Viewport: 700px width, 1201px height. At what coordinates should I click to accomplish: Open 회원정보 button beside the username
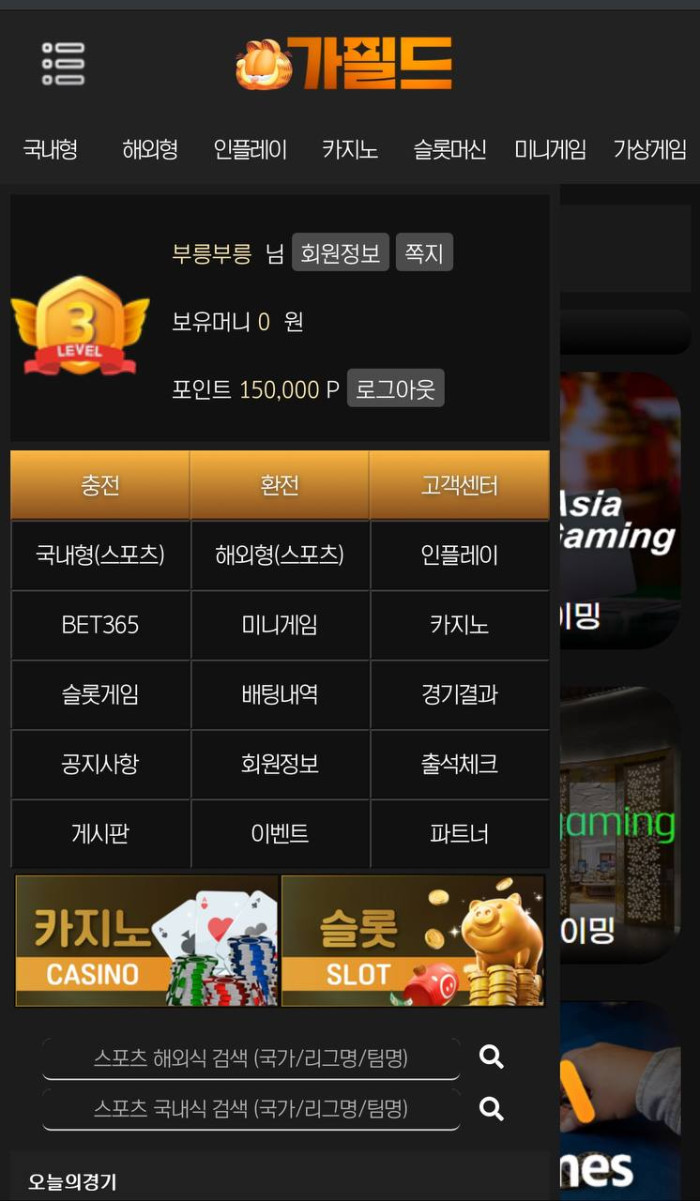[340, 253]
